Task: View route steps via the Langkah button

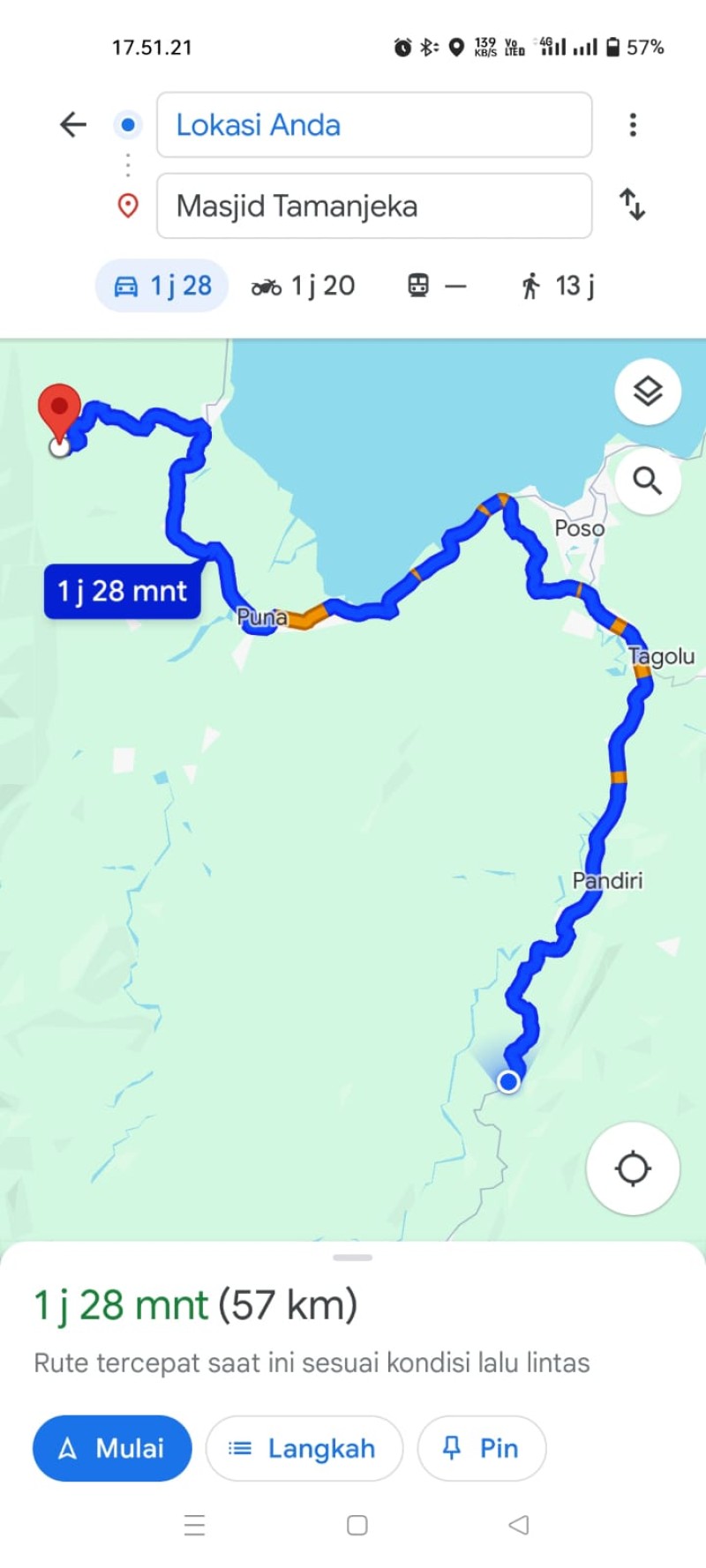Action: 304,1448
